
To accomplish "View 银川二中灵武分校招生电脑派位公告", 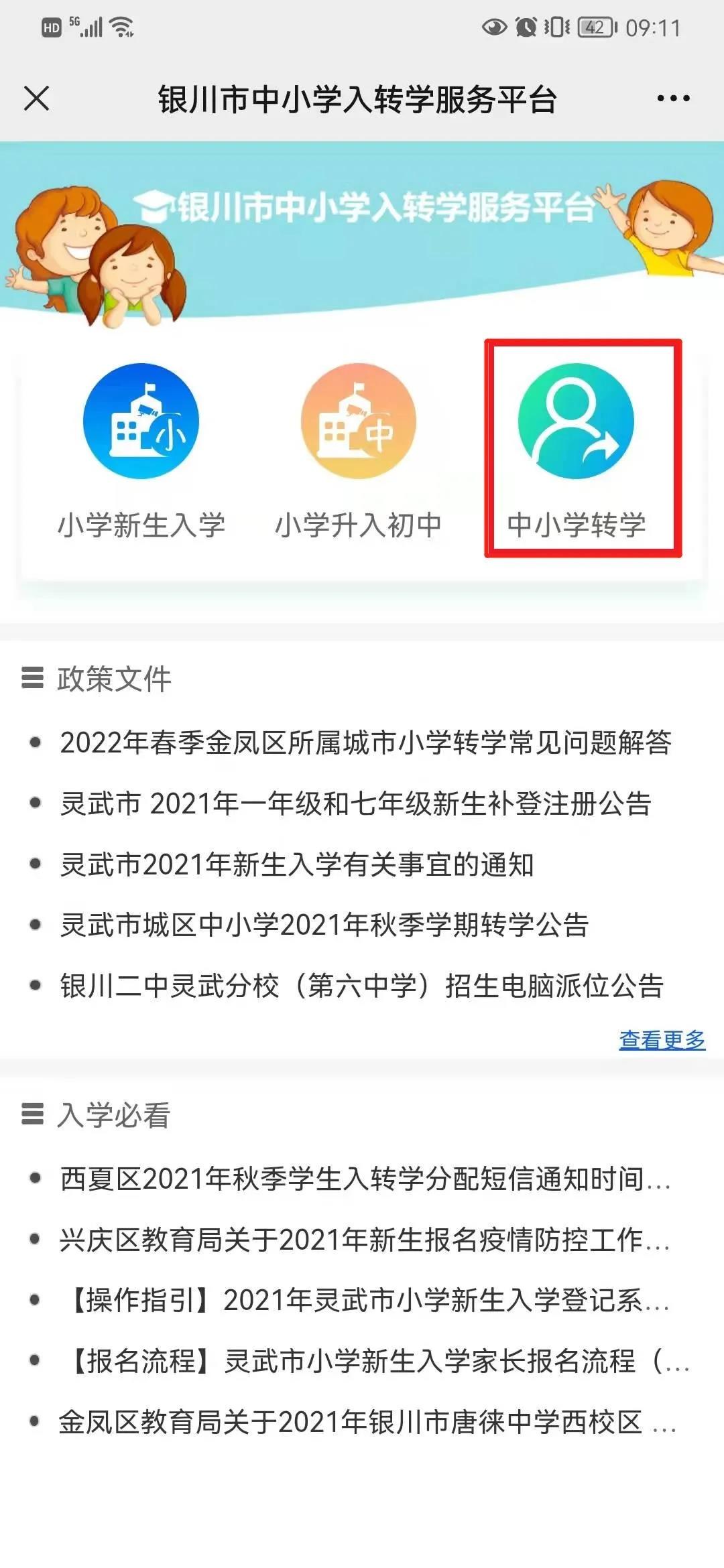I will click(x=362, y=986).
